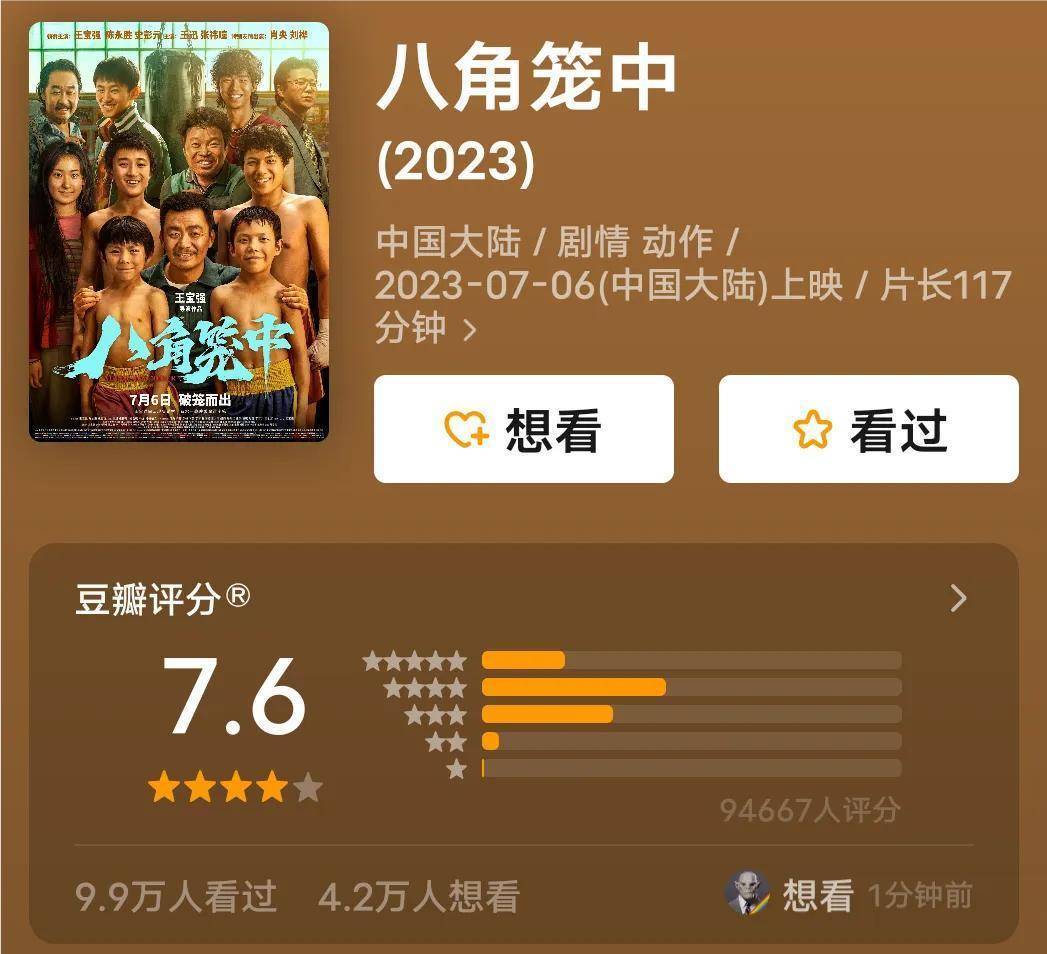Viewport: 1047px width, 954px height.
Task: Open 豆瓣评分 rating details chevron
Action: pos(958,598)
